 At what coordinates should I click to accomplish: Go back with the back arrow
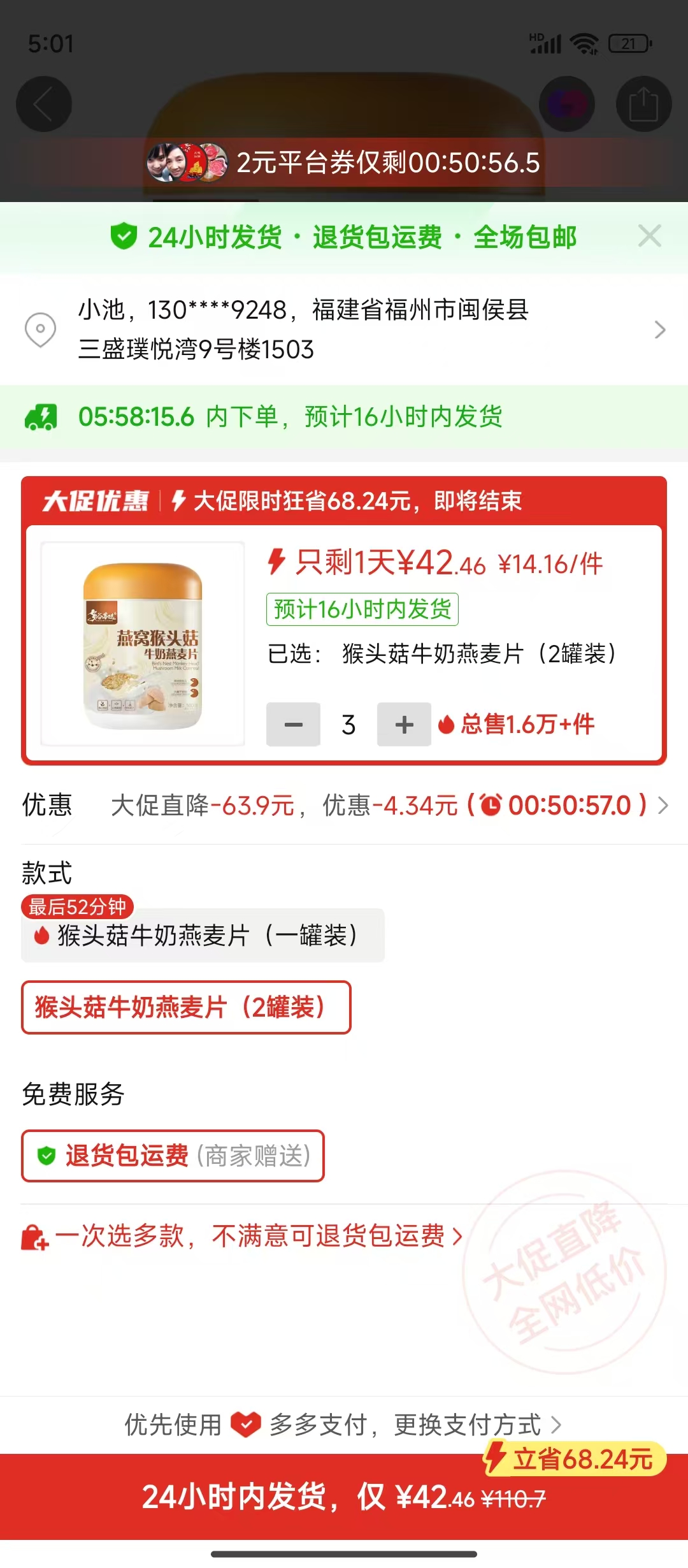tap(43, 104)
